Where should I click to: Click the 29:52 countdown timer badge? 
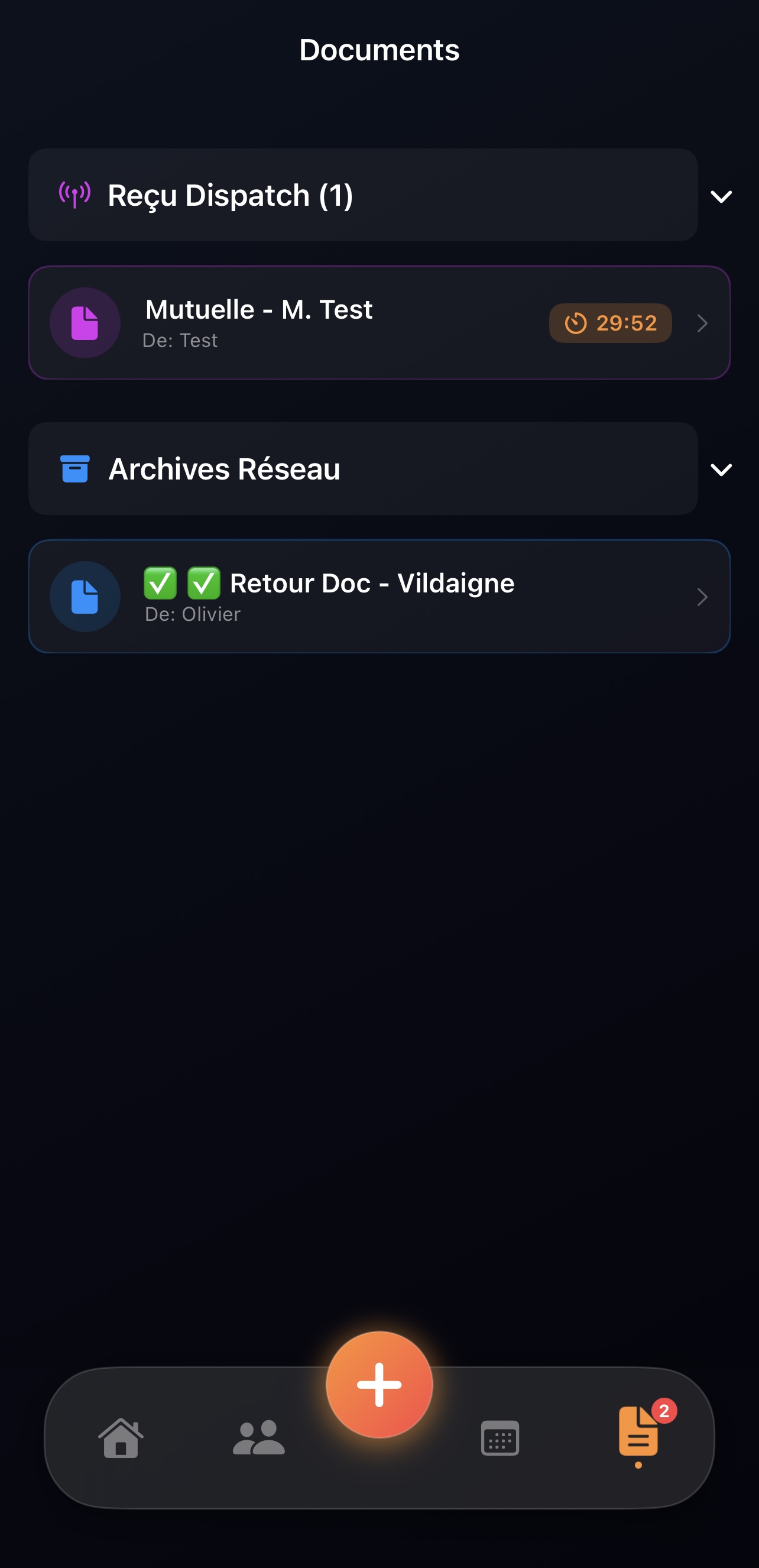point(609,323)
